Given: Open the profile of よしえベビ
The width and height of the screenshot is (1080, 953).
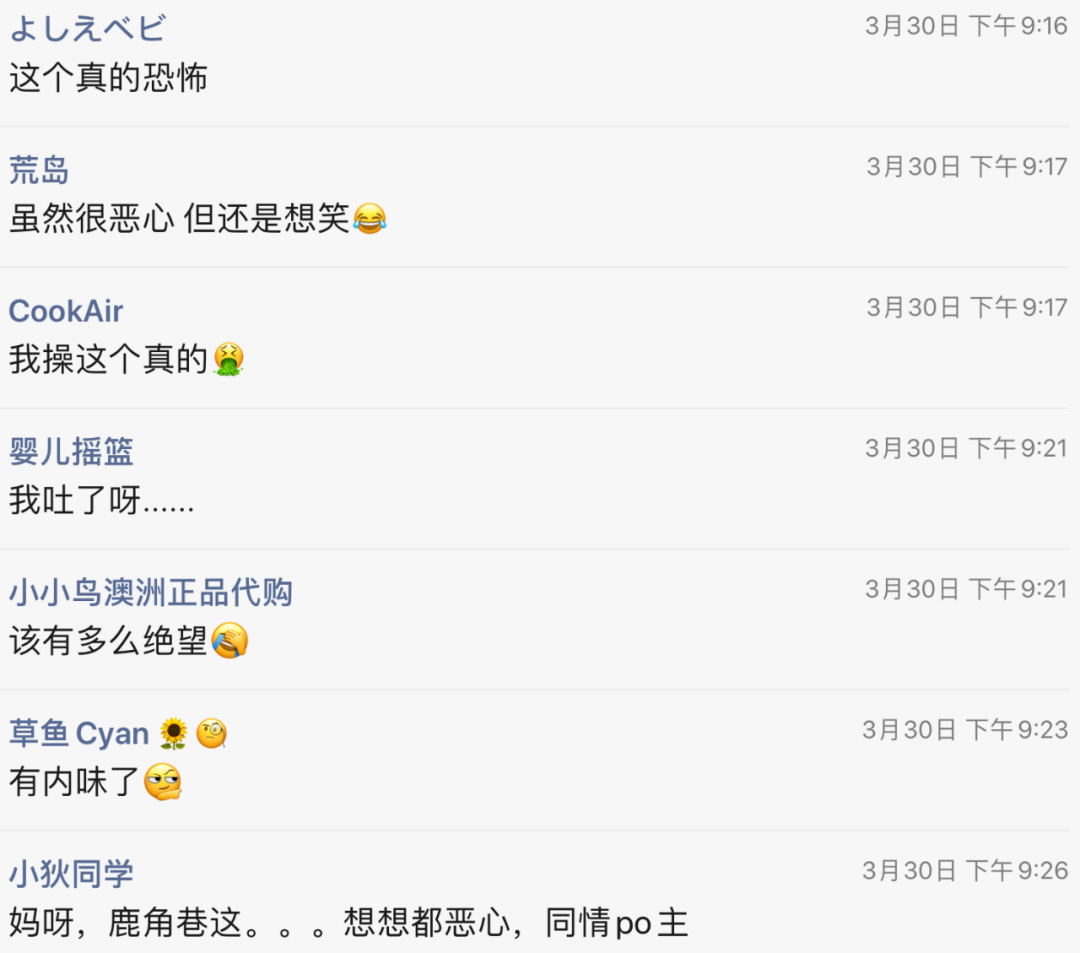Looking at the screenshot, I should (x=87, y=28).
